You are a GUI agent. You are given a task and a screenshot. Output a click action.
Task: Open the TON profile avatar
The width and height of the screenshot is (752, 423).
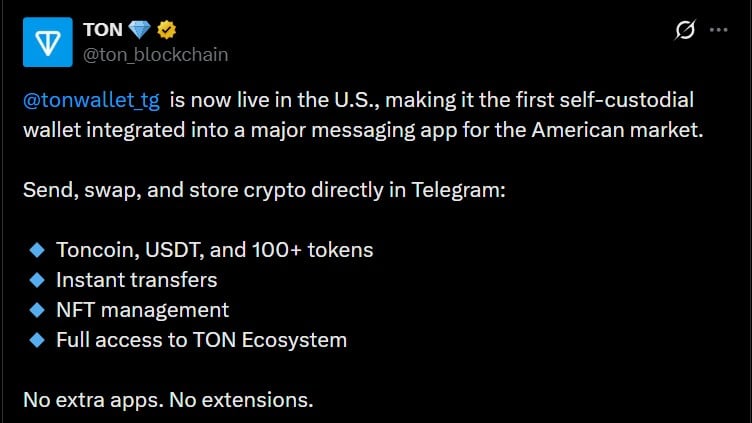[47, 43]
